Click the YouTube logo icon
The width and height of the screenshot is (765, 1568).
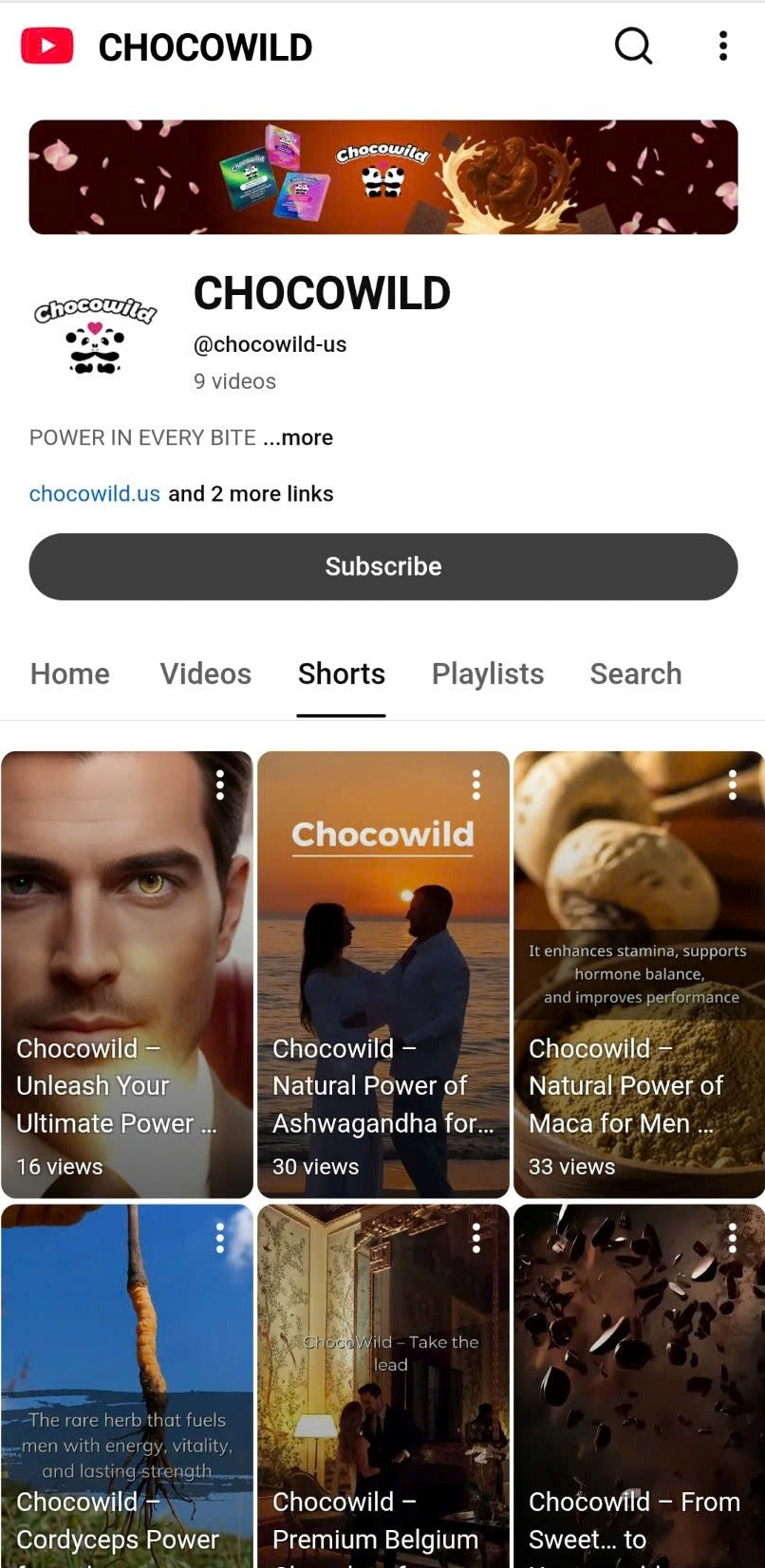pyautogui.click(x=43, y=45)
